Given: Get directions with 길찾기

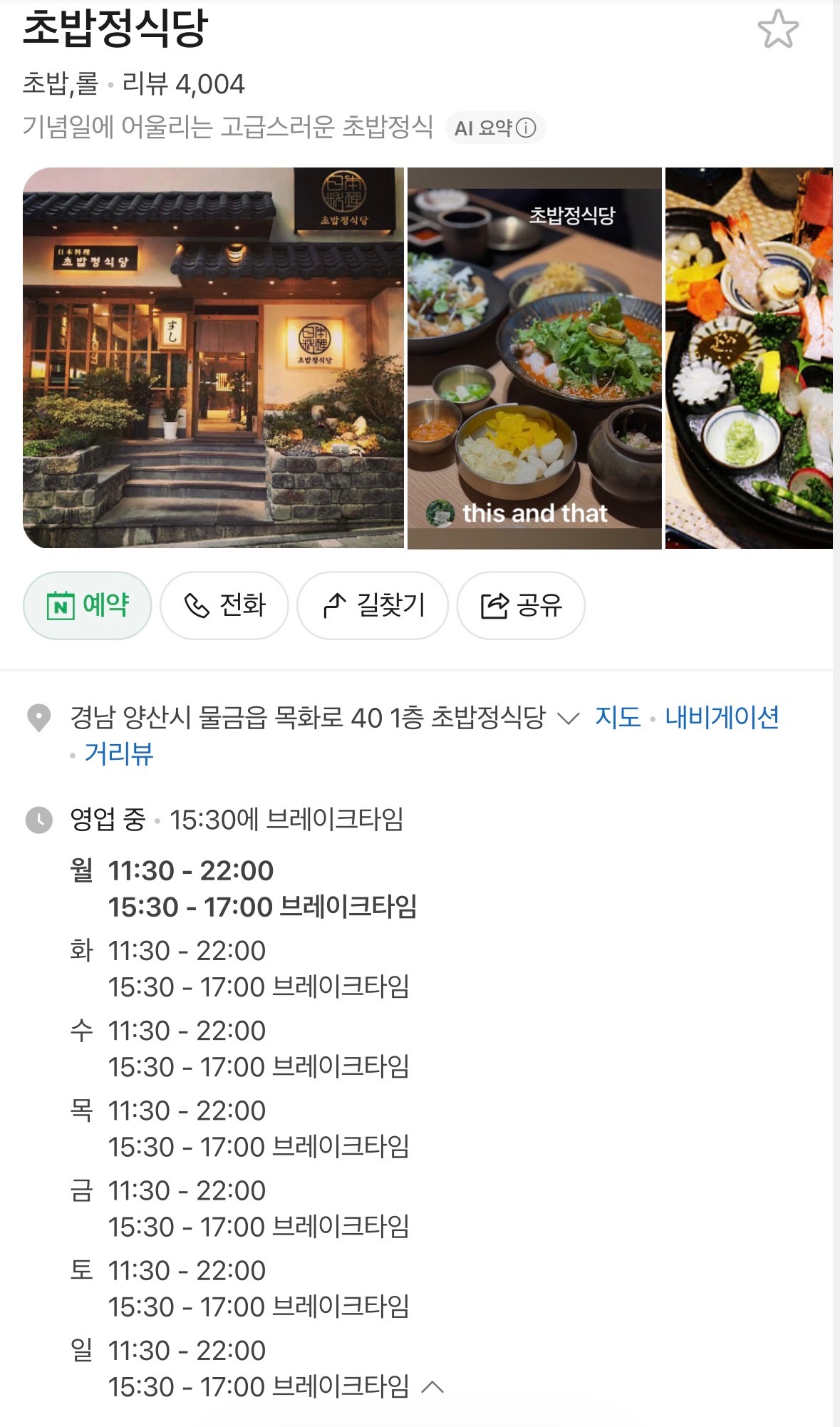Looking at the screenshot, I should click(373, 606).
